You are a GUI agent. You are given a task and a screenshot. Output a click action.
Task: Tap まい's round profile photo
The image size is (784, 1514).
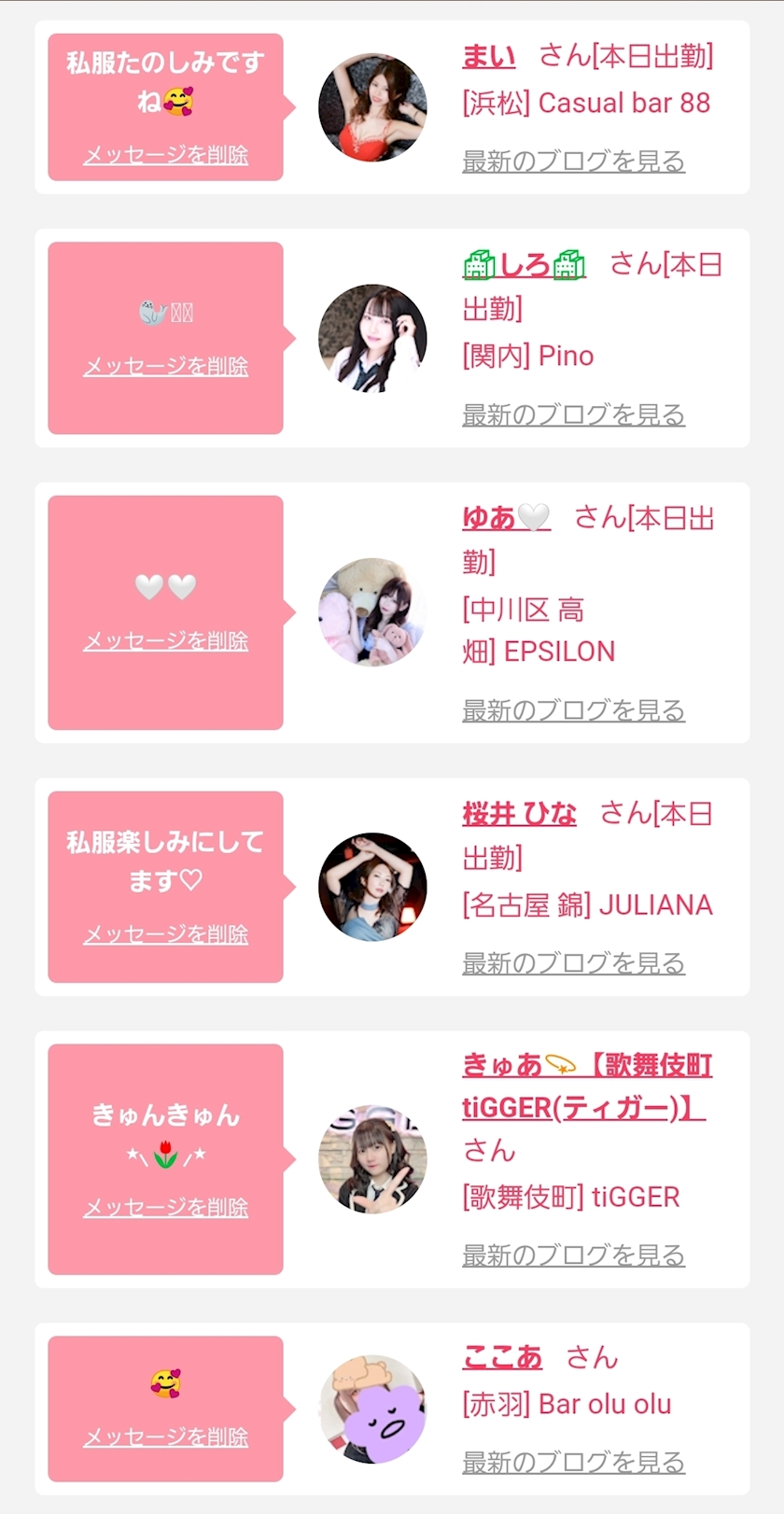[x=372, y=107]
